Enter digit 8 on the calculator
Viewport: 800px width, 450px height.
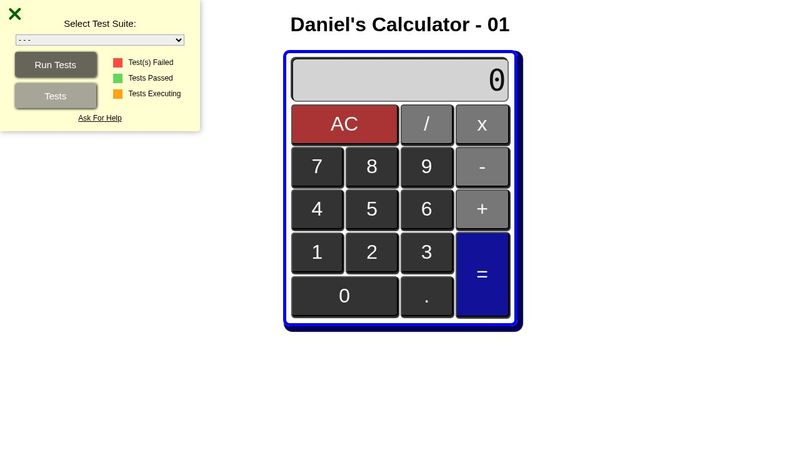372,167
